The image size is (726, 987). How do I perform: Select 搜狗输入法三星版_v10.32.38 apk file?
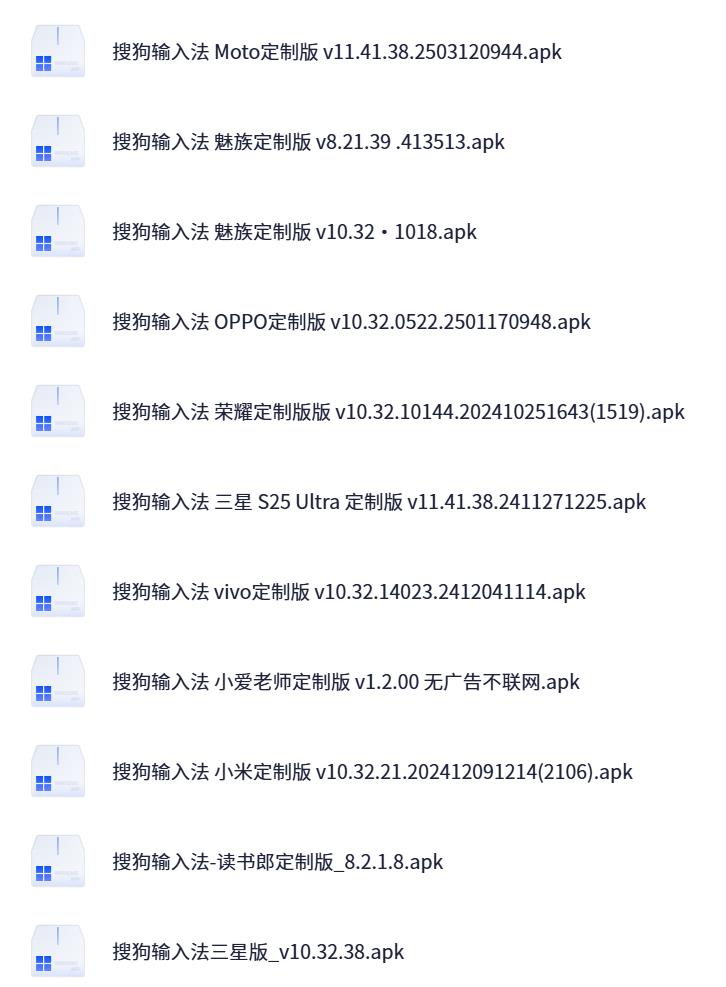pyautogui.click(x=258, y=952)
